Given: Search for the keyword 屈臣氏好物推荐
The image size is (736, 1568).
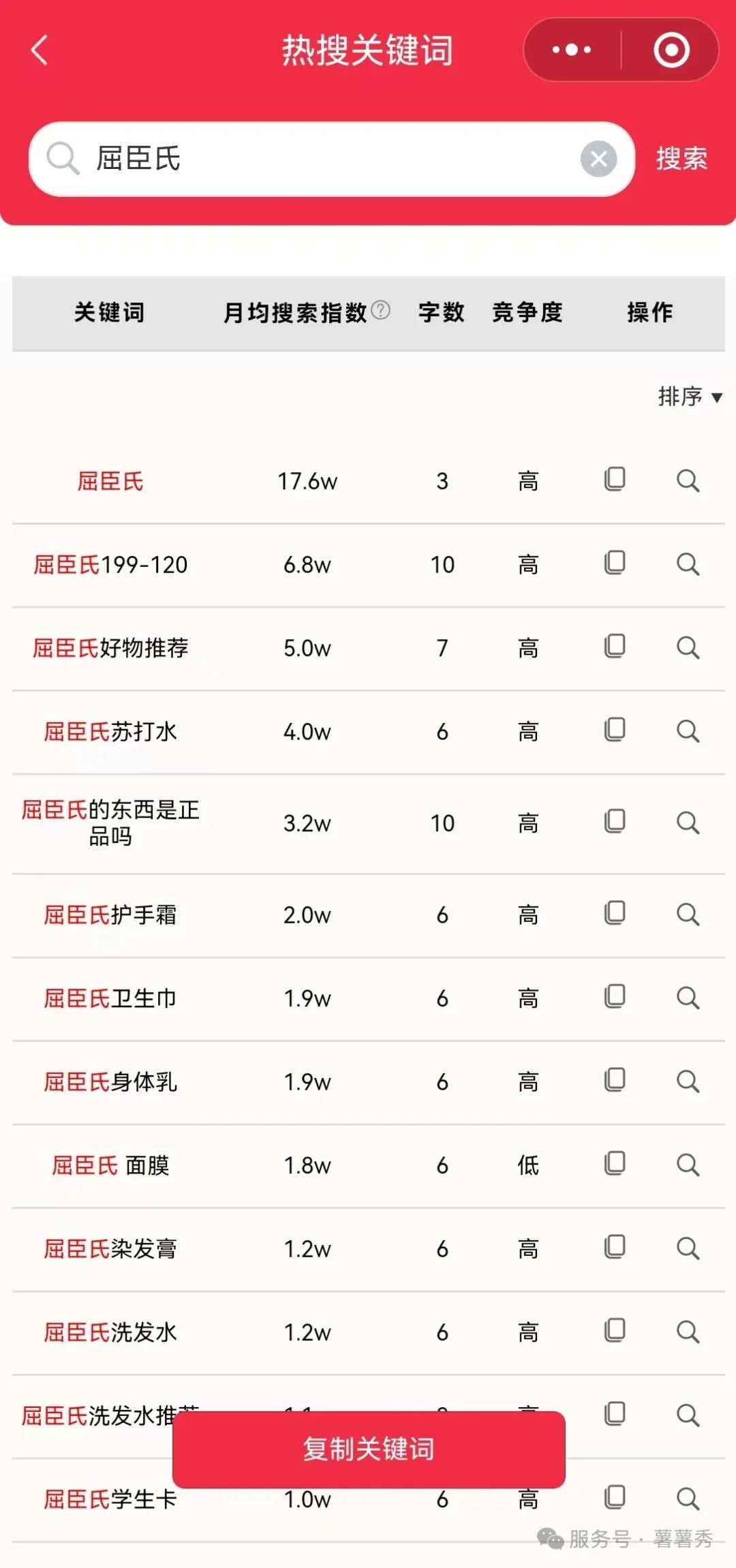Looking at the screenshot, I should 688,647.
